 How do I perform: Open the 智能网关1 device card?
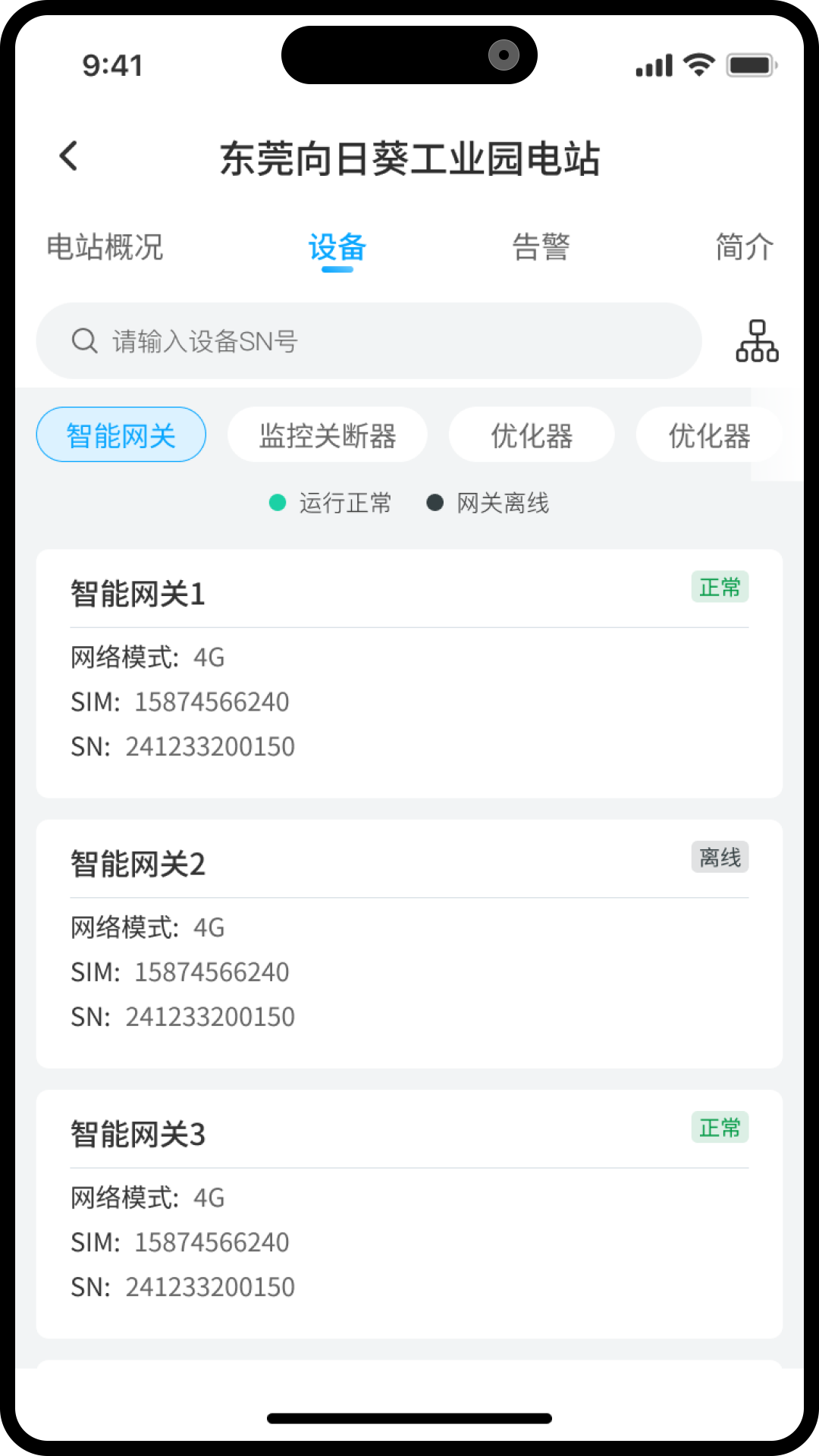coord(409,673)
